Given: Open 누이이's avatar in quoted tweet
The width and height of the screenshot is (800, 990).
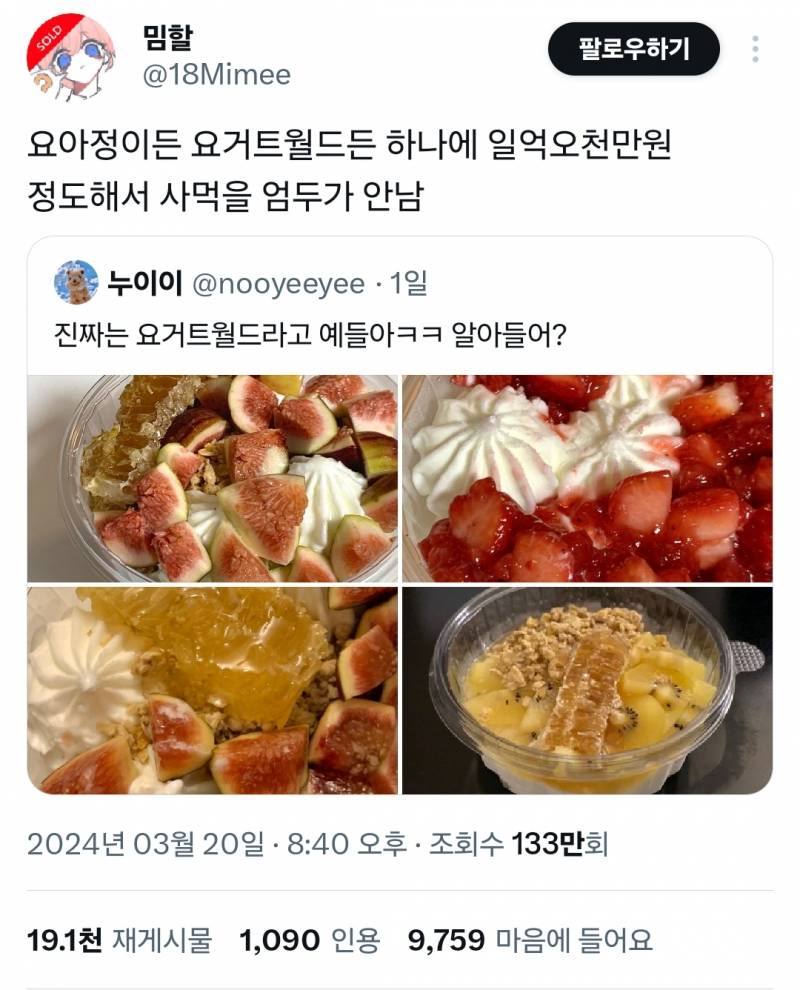Looking at the screenshot, I should [x=76, y=283].
